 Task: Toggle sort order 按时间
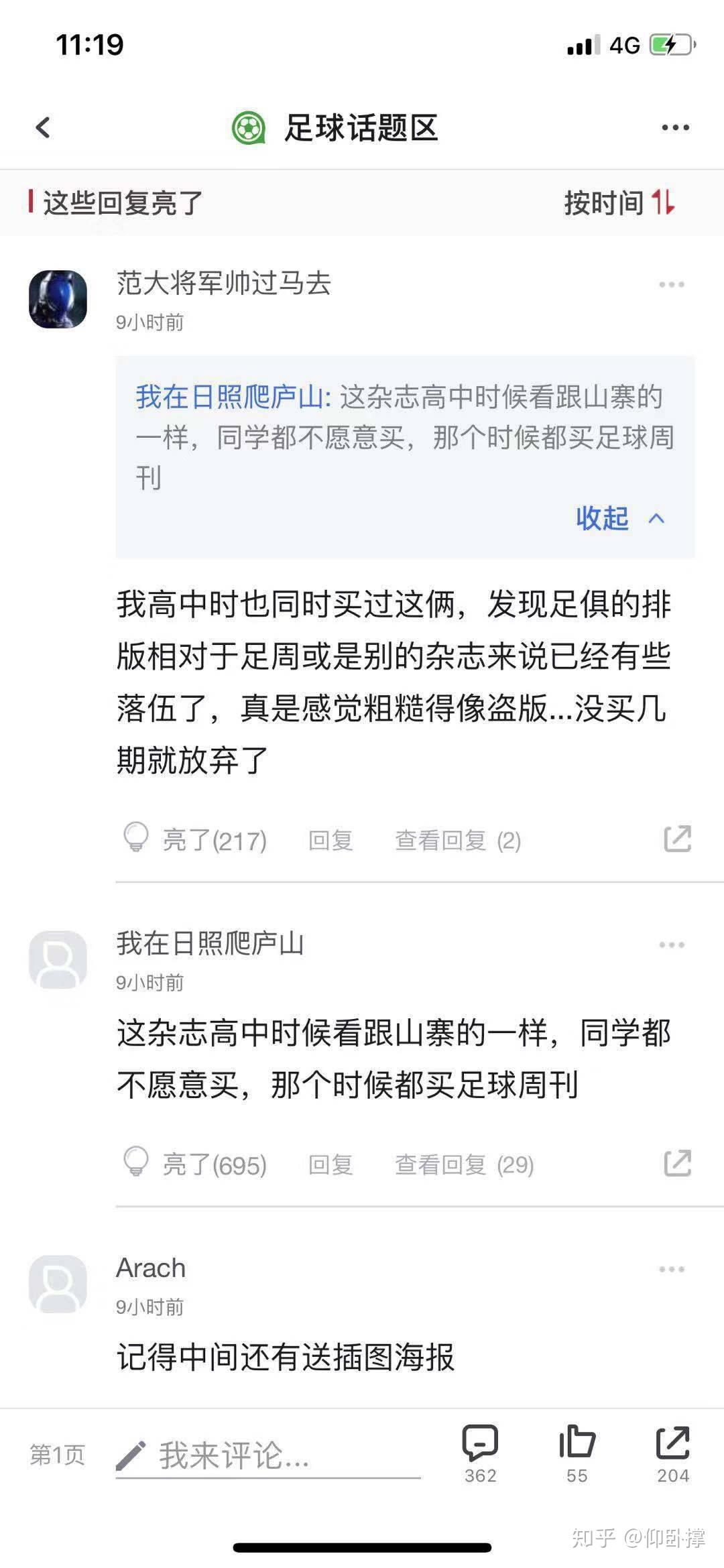click(619, 202)
